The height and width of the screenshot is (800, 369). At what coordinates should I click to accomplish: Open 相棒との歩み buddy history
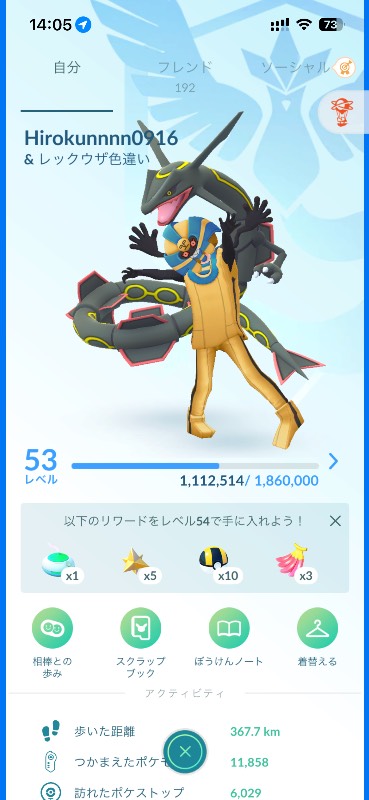(x=52, y=643)
